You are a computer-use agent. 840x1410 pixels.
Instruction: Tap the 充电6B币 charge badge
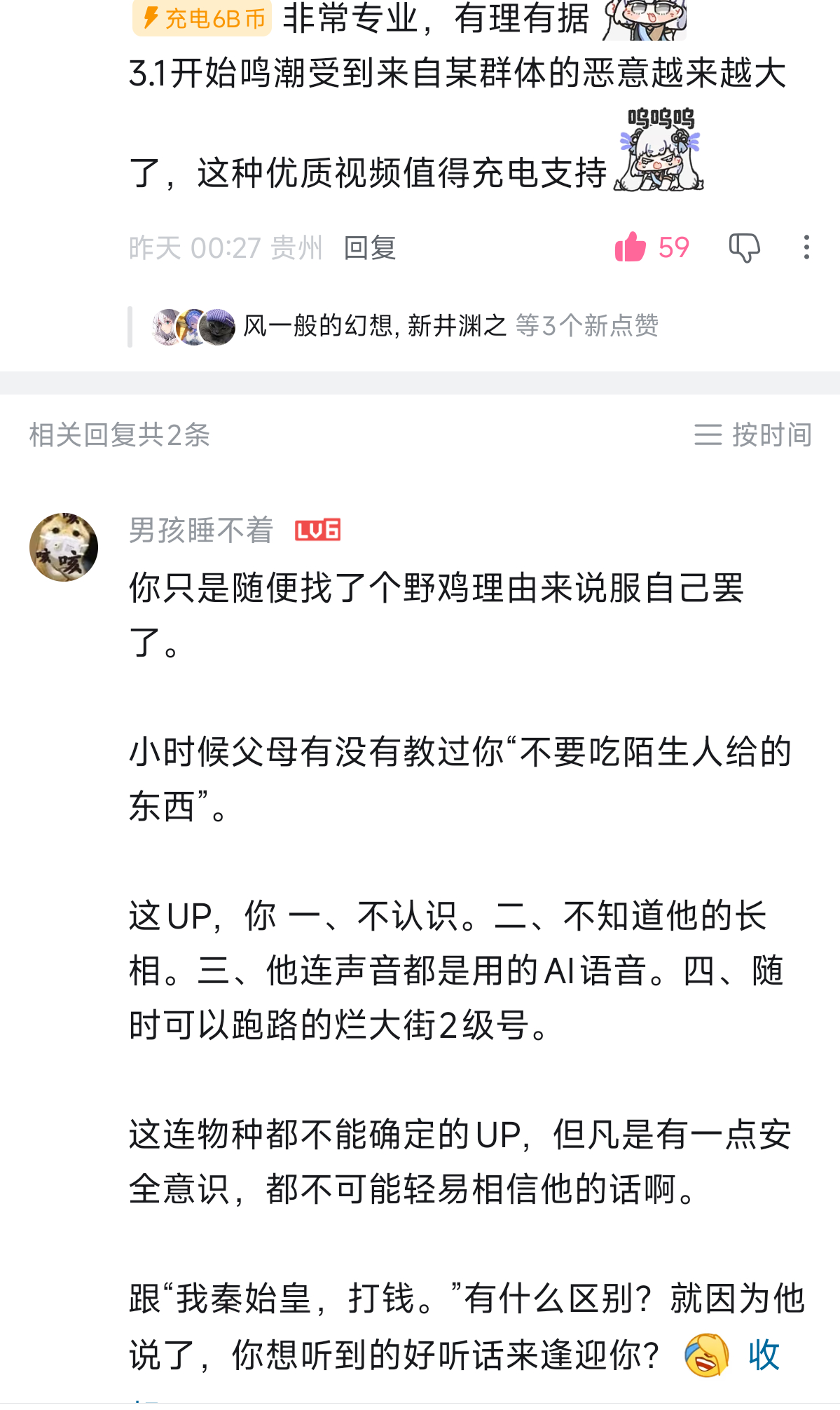tap(202, 18)
